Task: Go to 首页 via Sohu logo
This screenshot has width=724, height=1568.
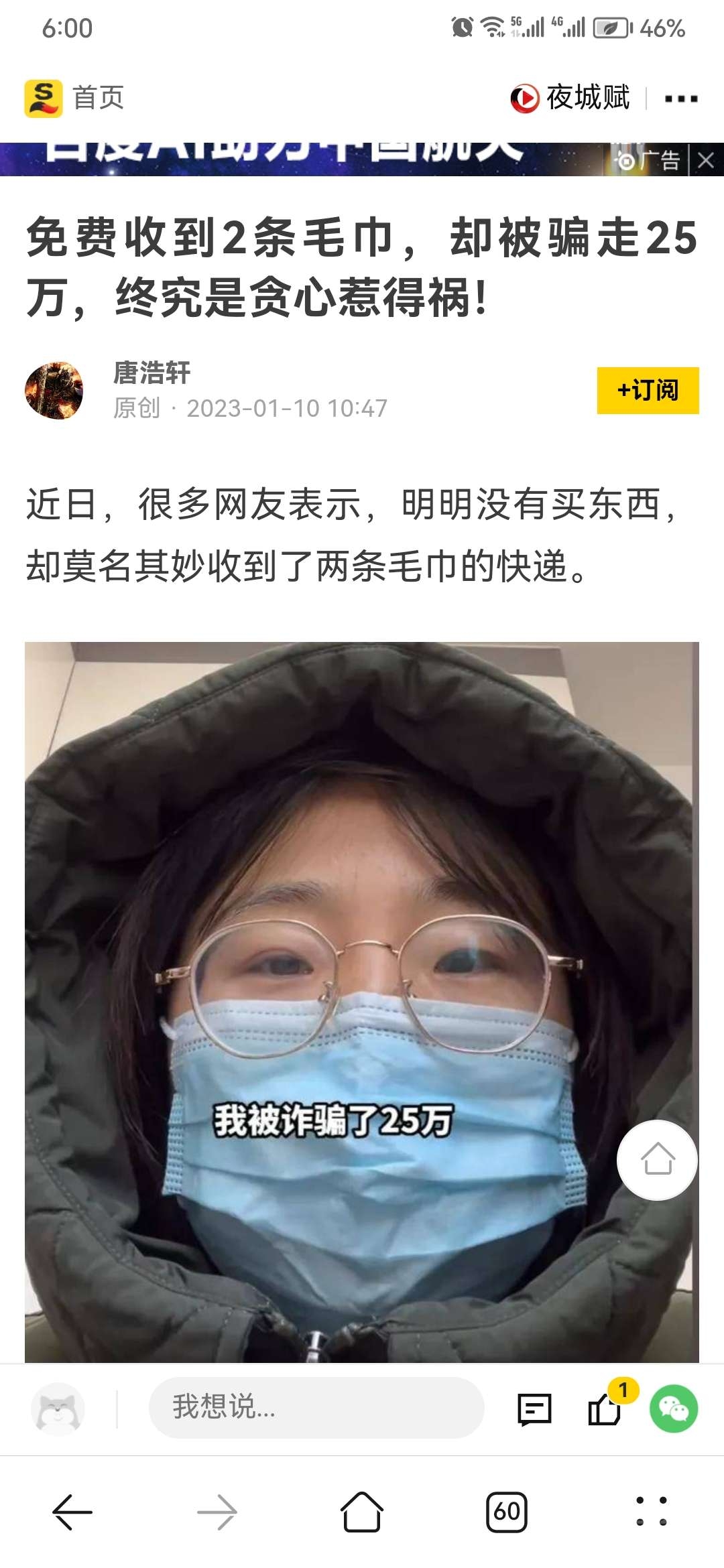Action: pos(44,98)
